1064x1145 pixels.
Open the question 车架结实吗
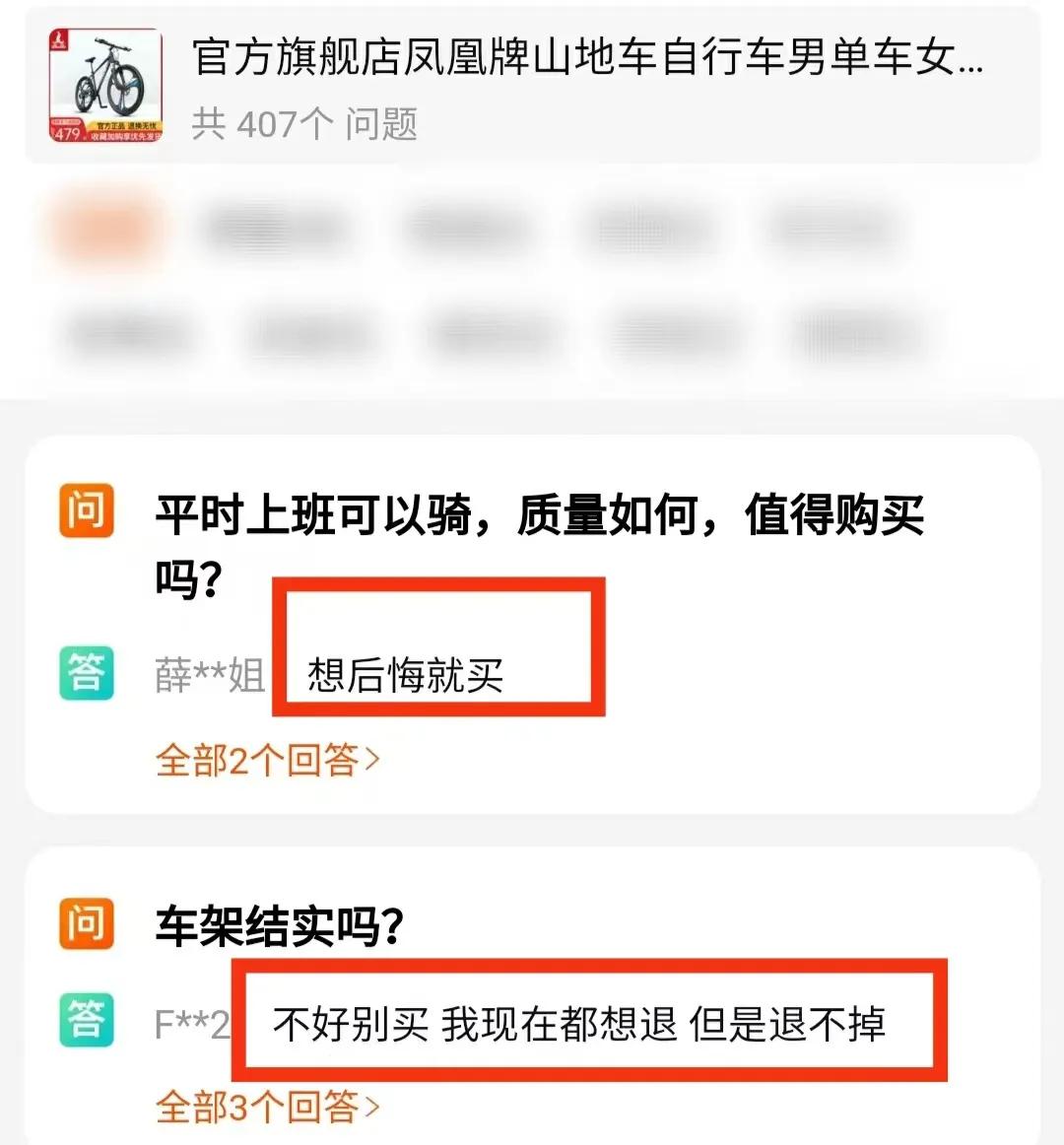[279, 925]
